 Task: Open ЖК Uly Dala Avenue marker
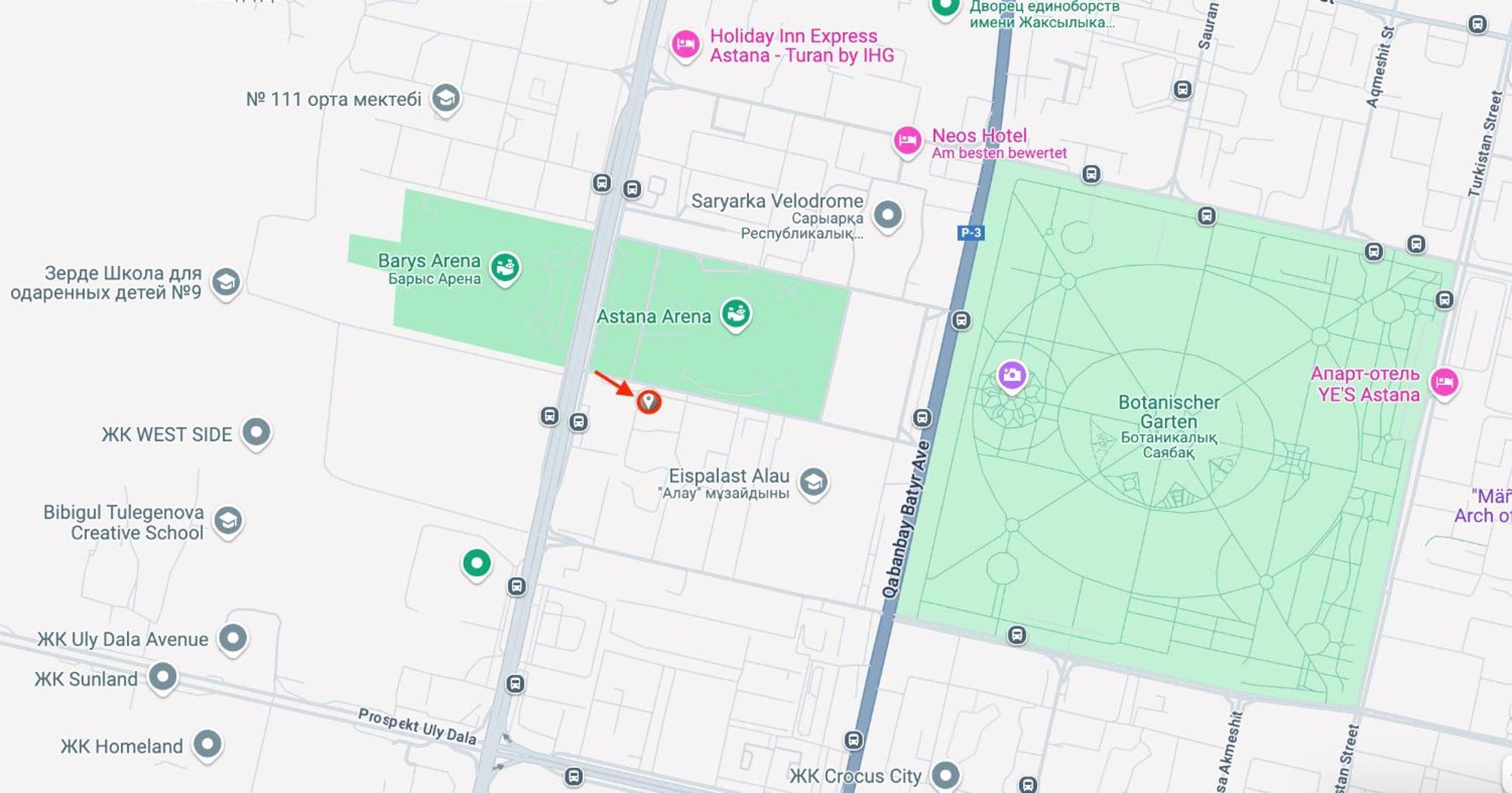tap(233, 638)
